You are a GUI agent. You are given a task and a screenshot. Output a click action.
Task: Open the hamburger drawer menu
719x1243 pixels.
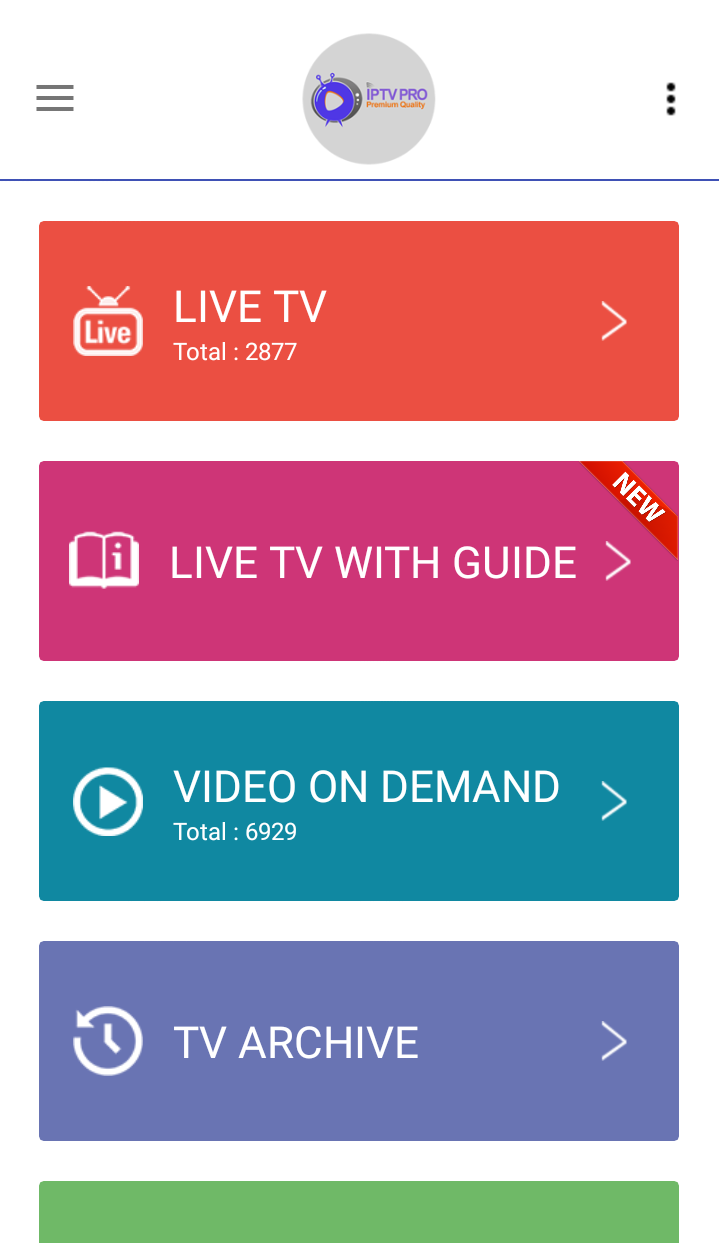pyautogui.click(x=55, y=98)
